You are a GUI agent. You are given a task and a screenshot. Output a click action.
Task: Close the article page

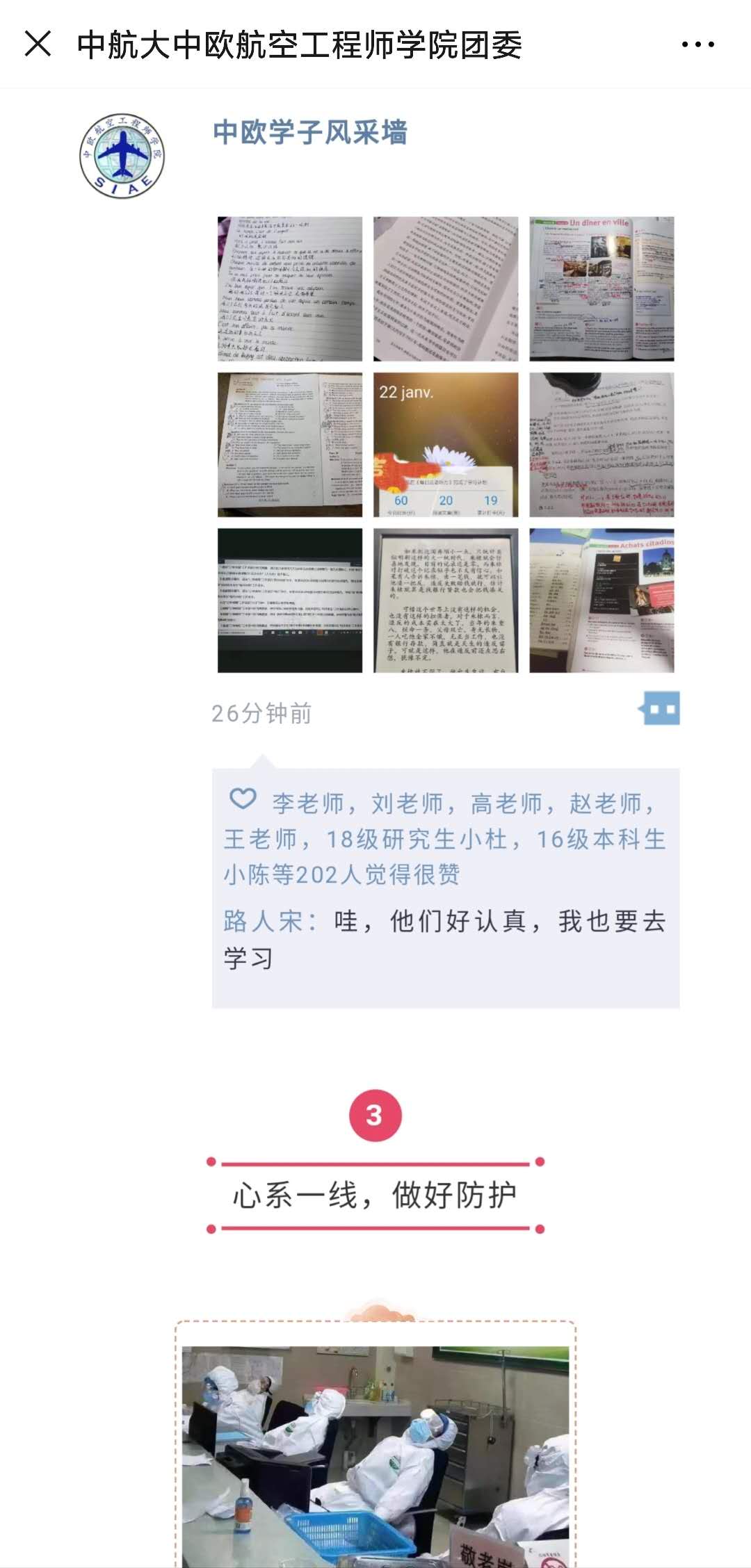tap(38, 44)
